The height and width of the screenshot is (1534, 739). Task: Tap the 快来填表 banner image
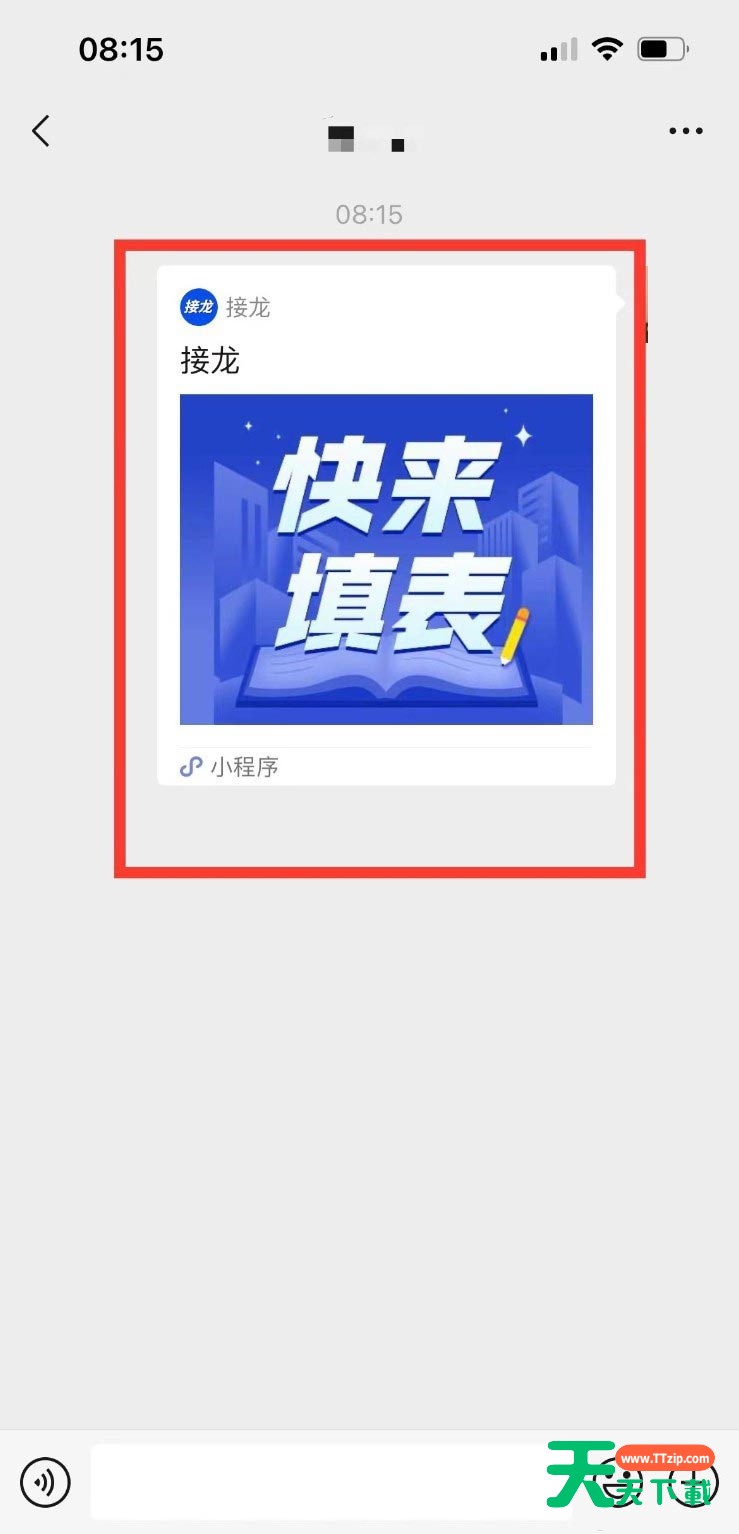(386, 558)
